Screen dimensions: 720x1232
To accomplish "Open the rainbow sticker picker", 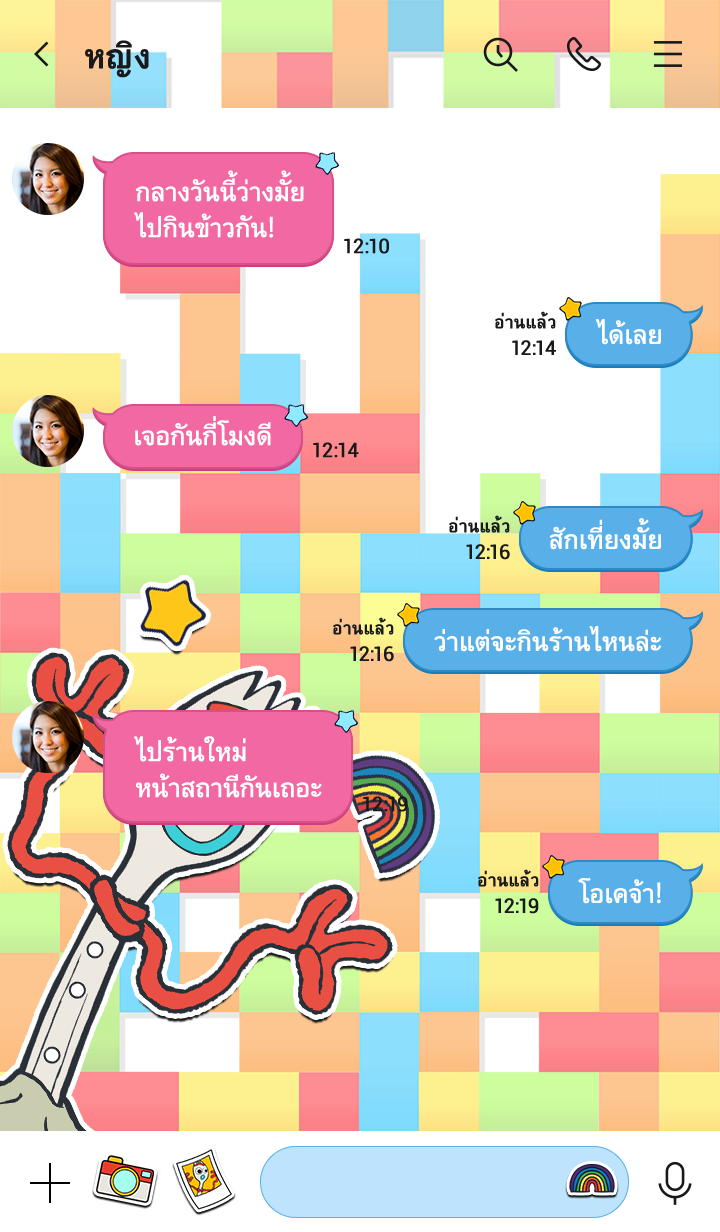I will (x=592, y=1181).
